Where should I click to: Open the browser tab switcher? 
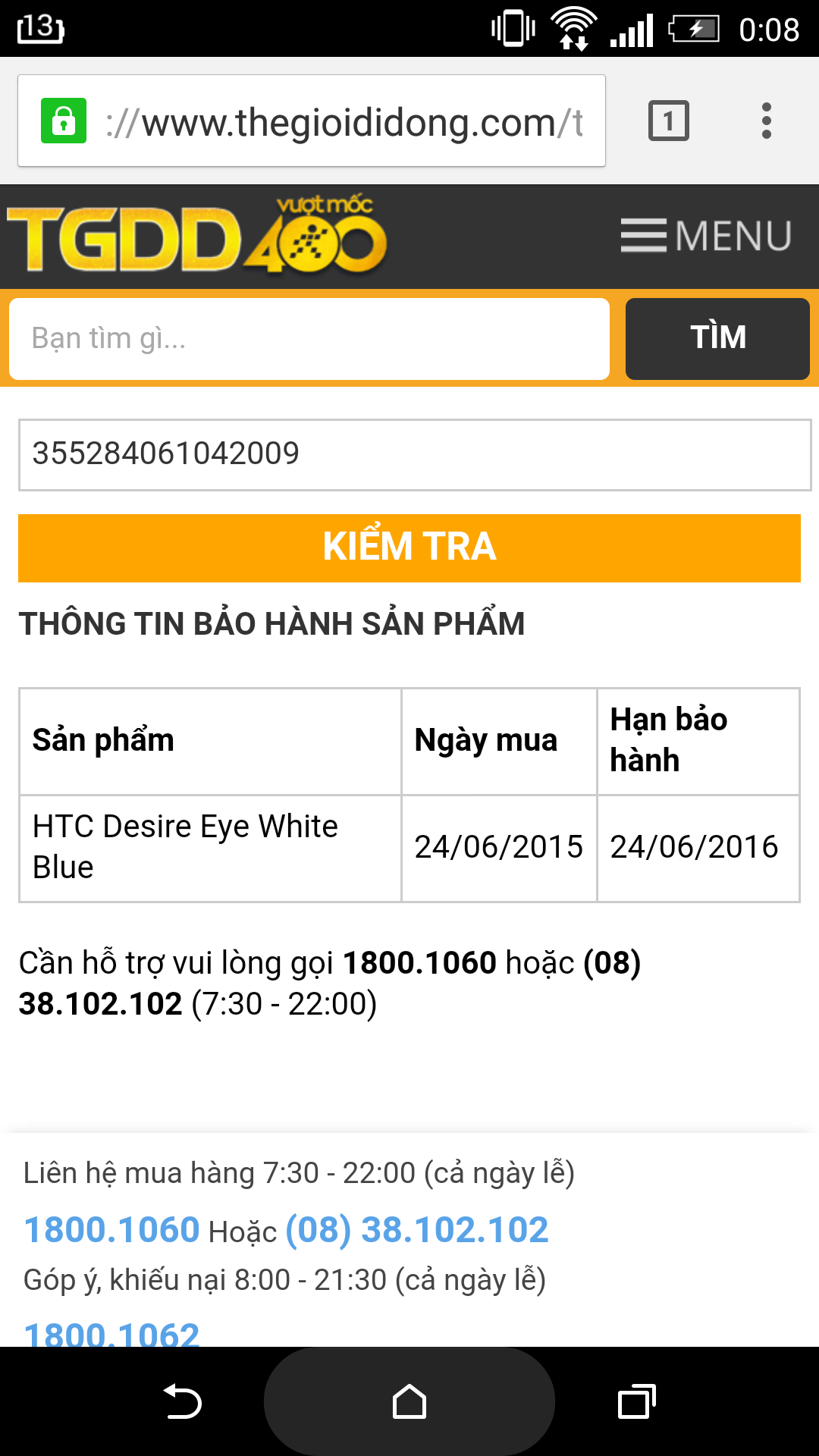point(669,121)
